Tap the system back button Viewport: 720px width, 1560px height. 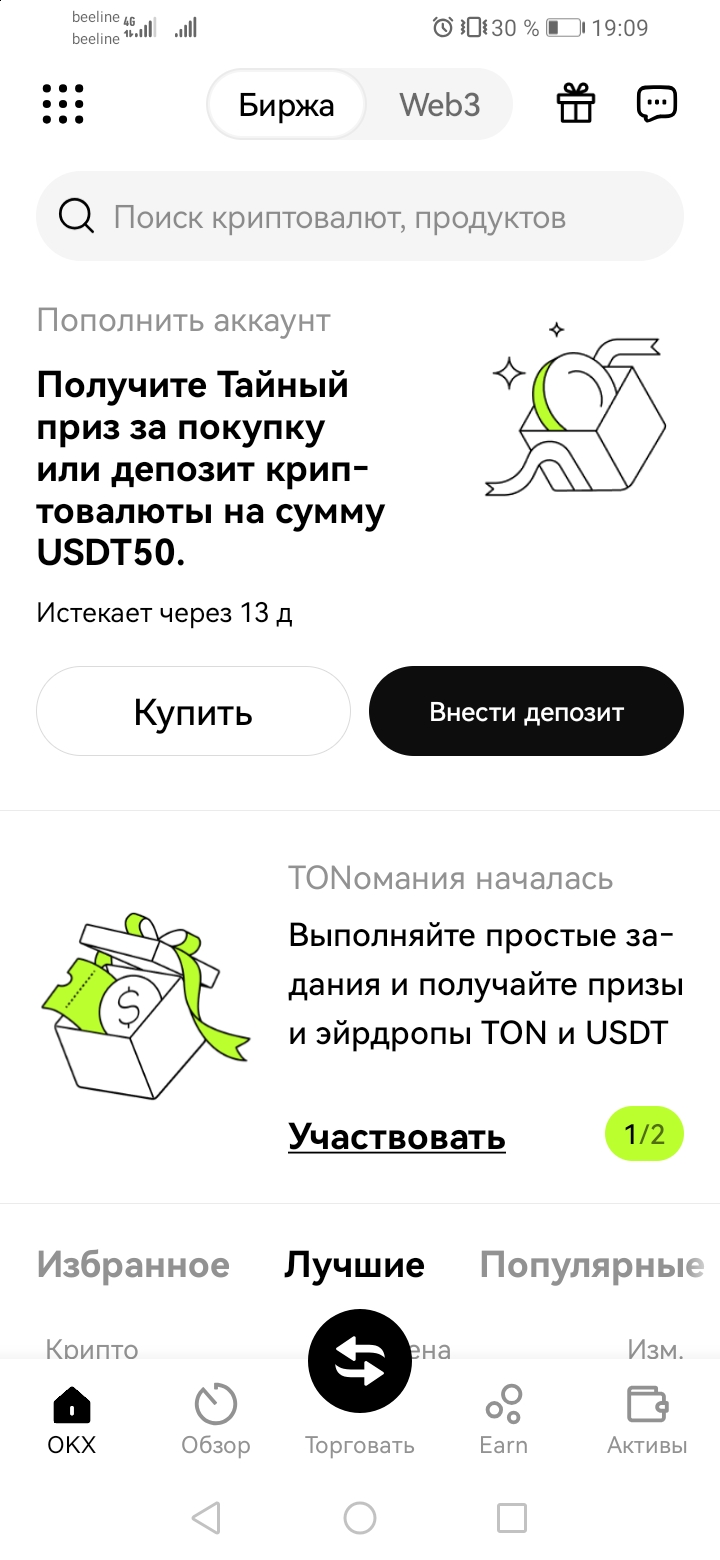(x=206, y=1518)
